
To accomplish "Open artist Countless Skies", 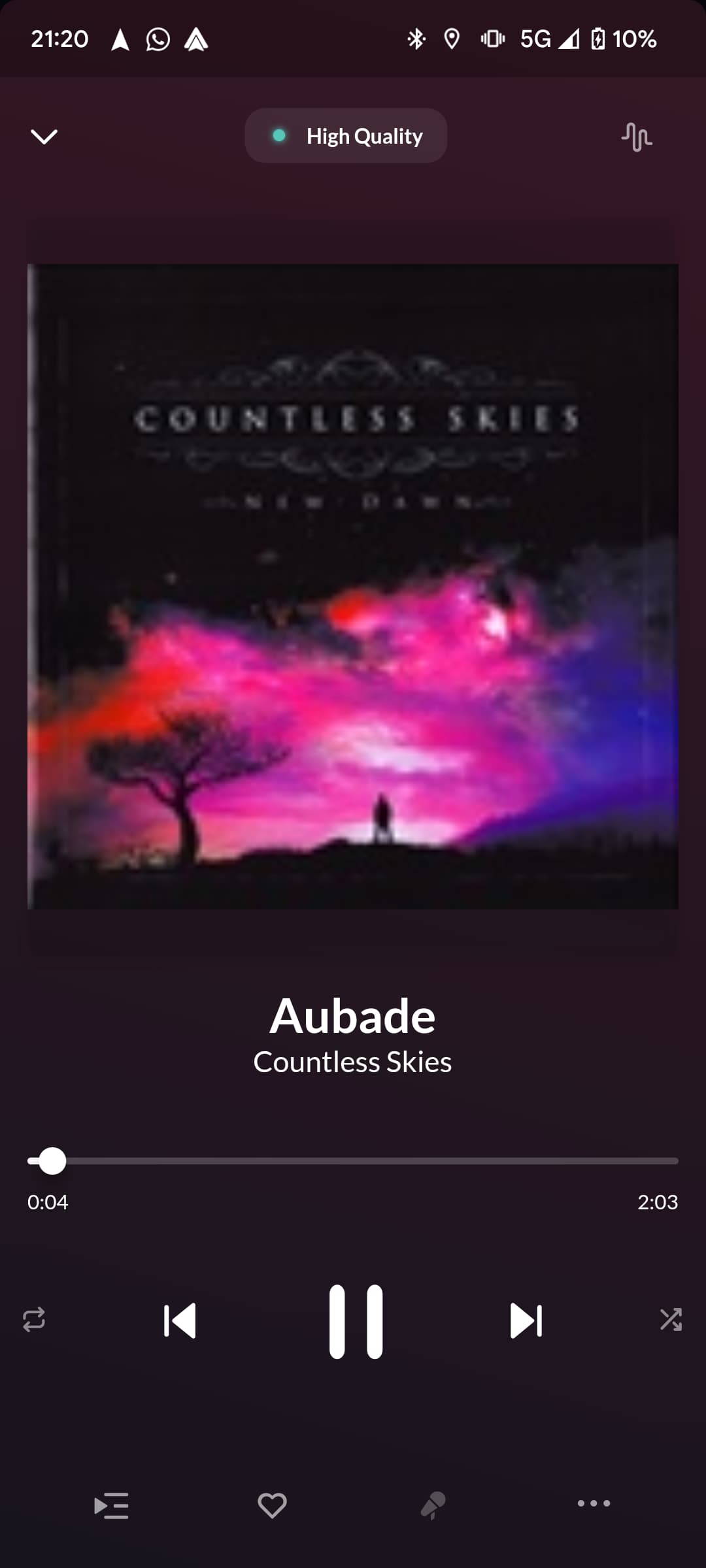I will [352, 1062].
